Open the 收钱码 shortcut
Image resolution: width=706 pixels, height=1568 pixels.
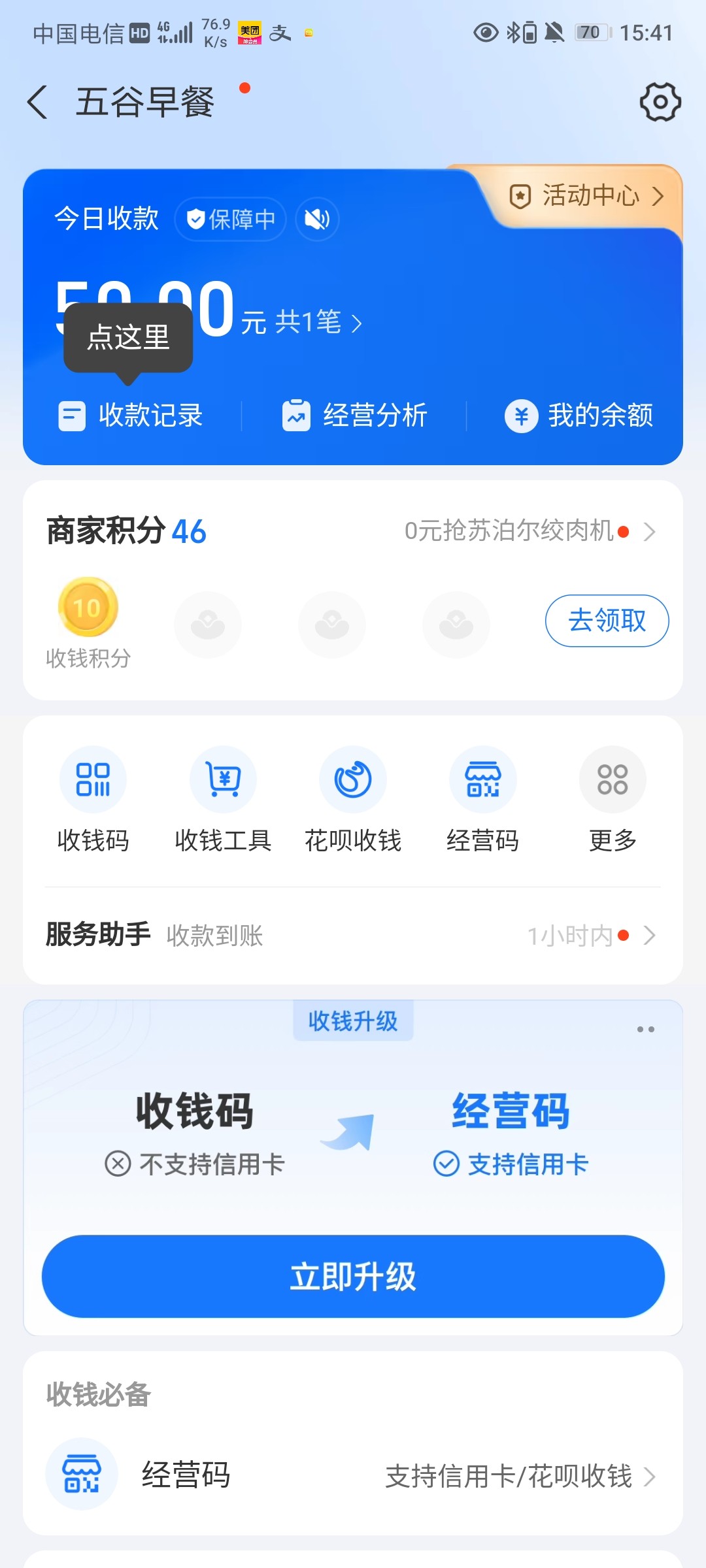[x=93, y=800]
